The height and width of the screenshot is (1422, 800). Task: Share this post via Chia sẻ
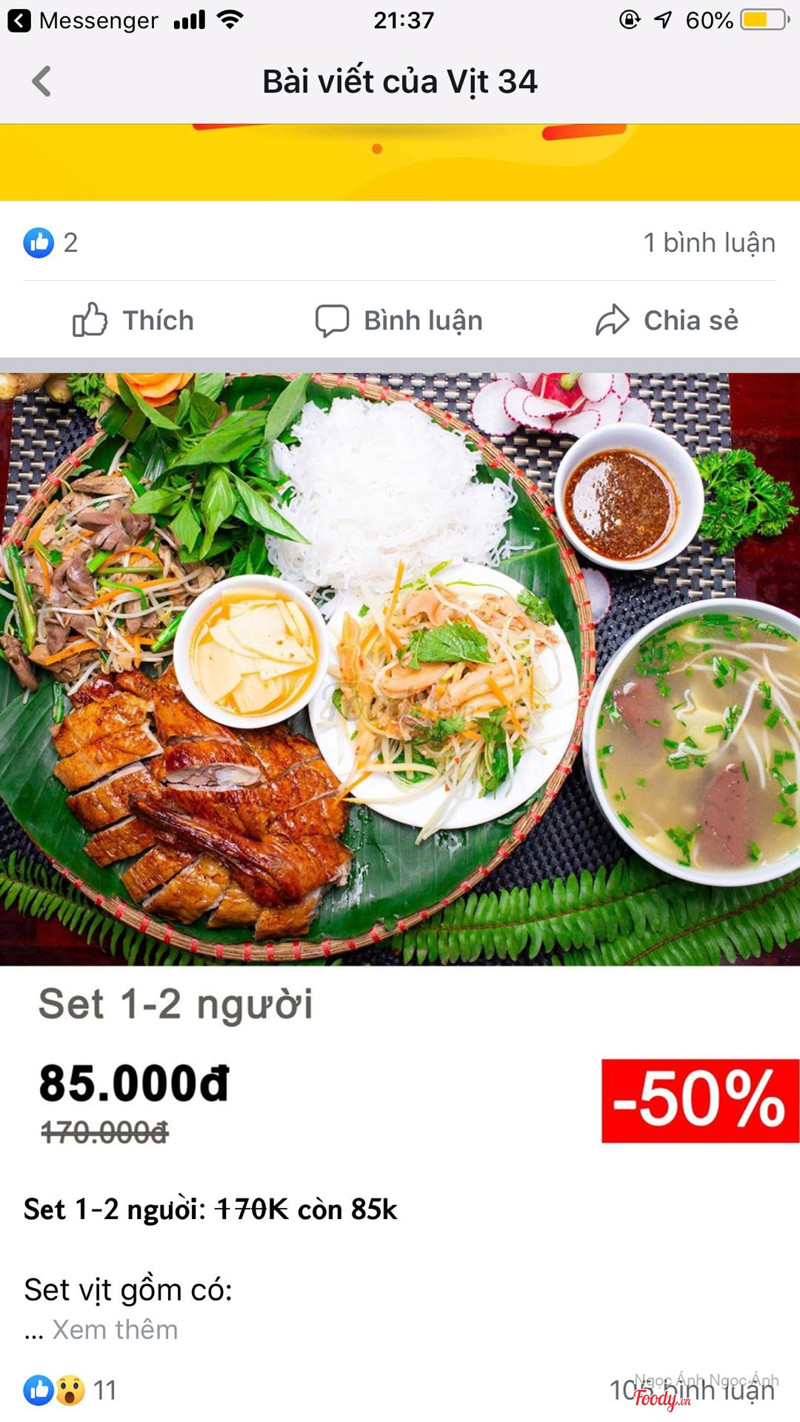667,321
